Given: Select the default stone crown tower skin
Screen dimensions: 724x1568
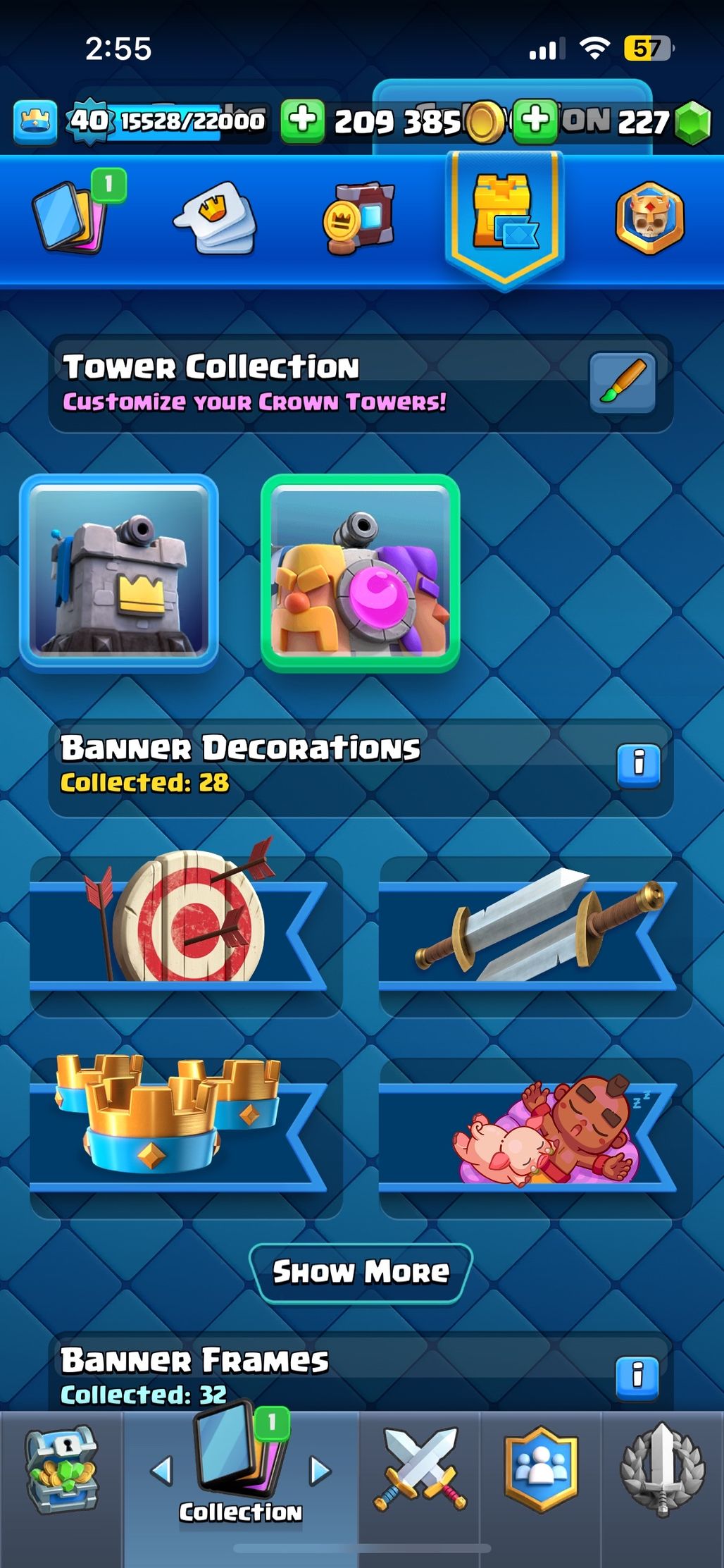Looking at the screenshot, I should point(119,572).
